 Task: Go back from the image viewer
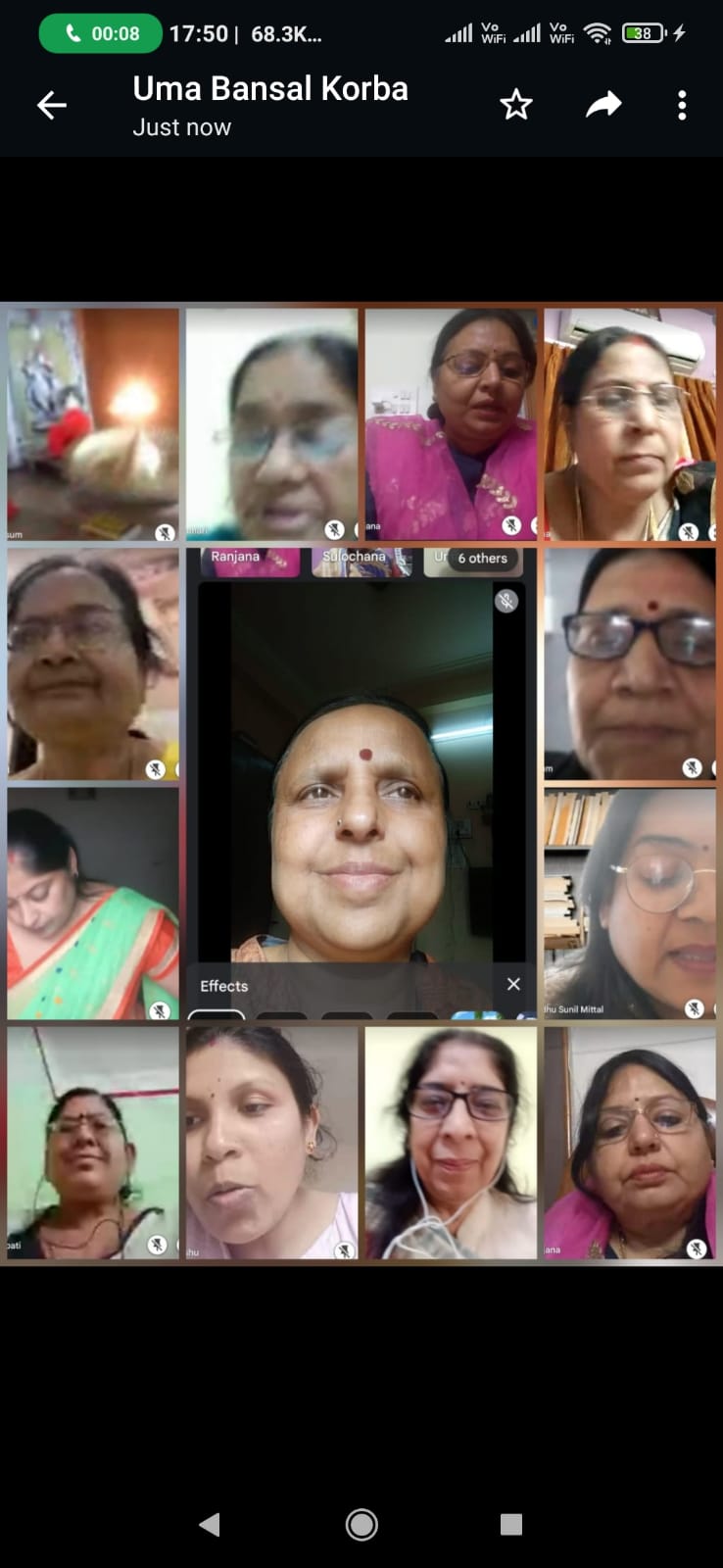click(x=52, y=105)
